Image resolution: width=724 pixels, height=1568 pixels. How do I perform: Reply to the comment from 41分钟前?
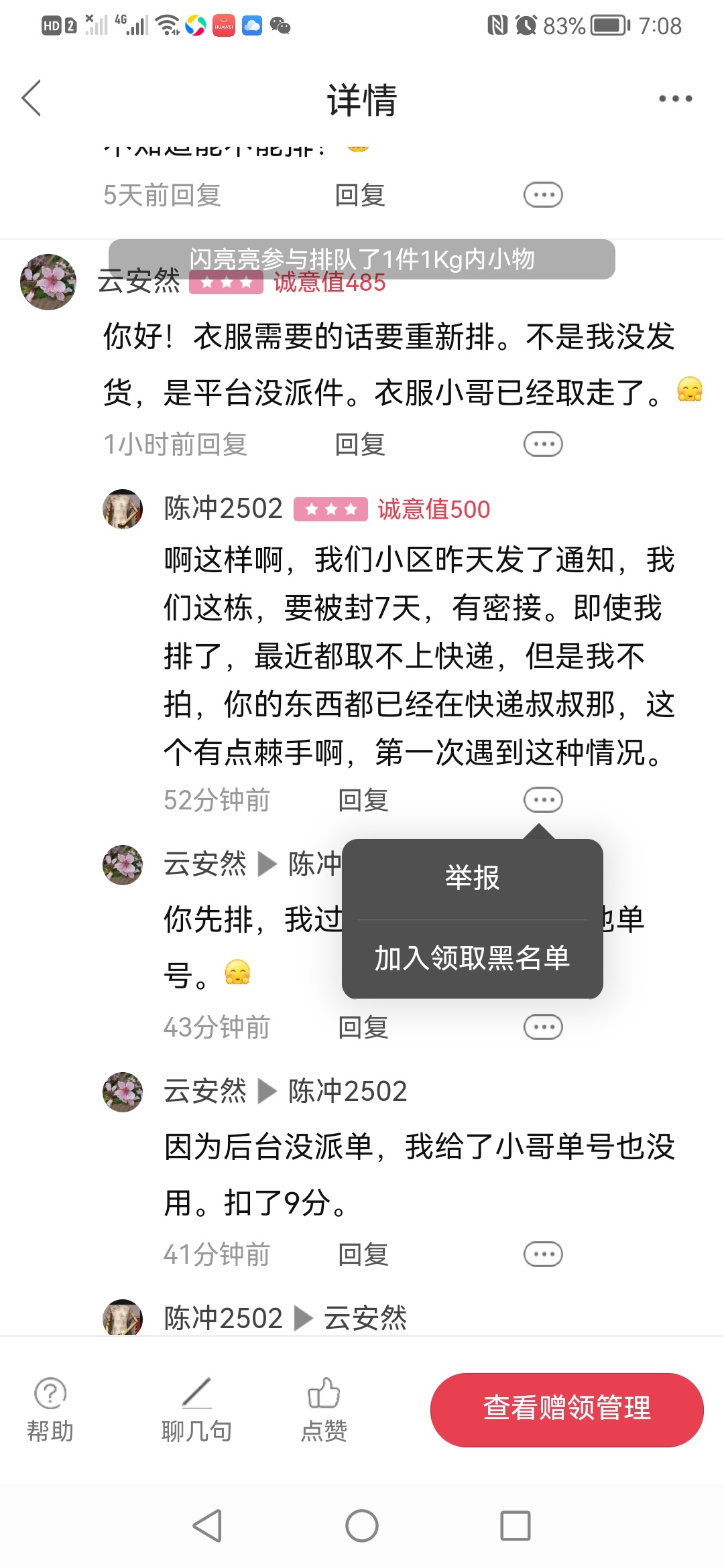[x=363, y=1254]
